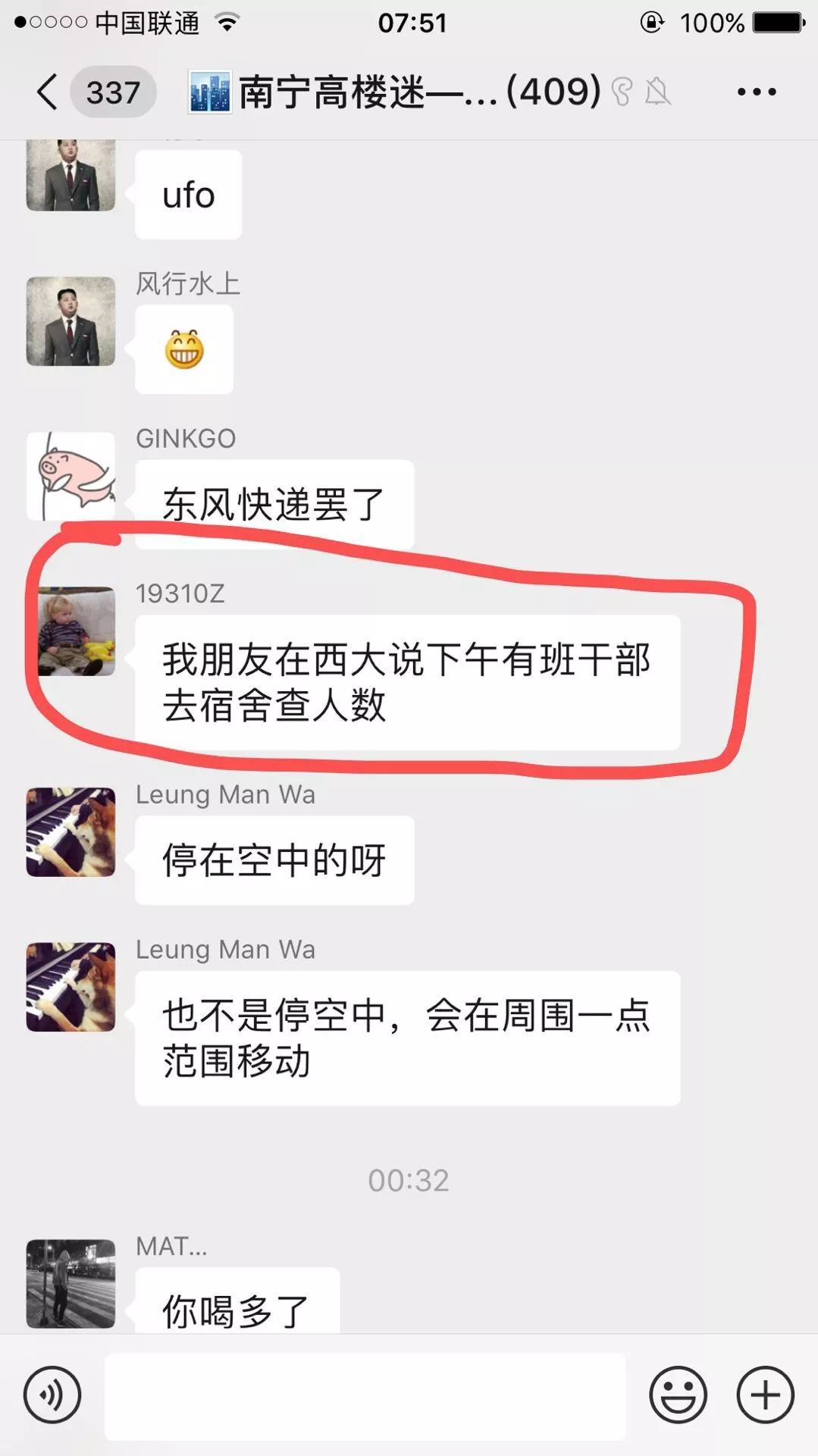
Task: Open Leung Man Wa's avatar by 停在空中的呀
Action: (71, 832)
